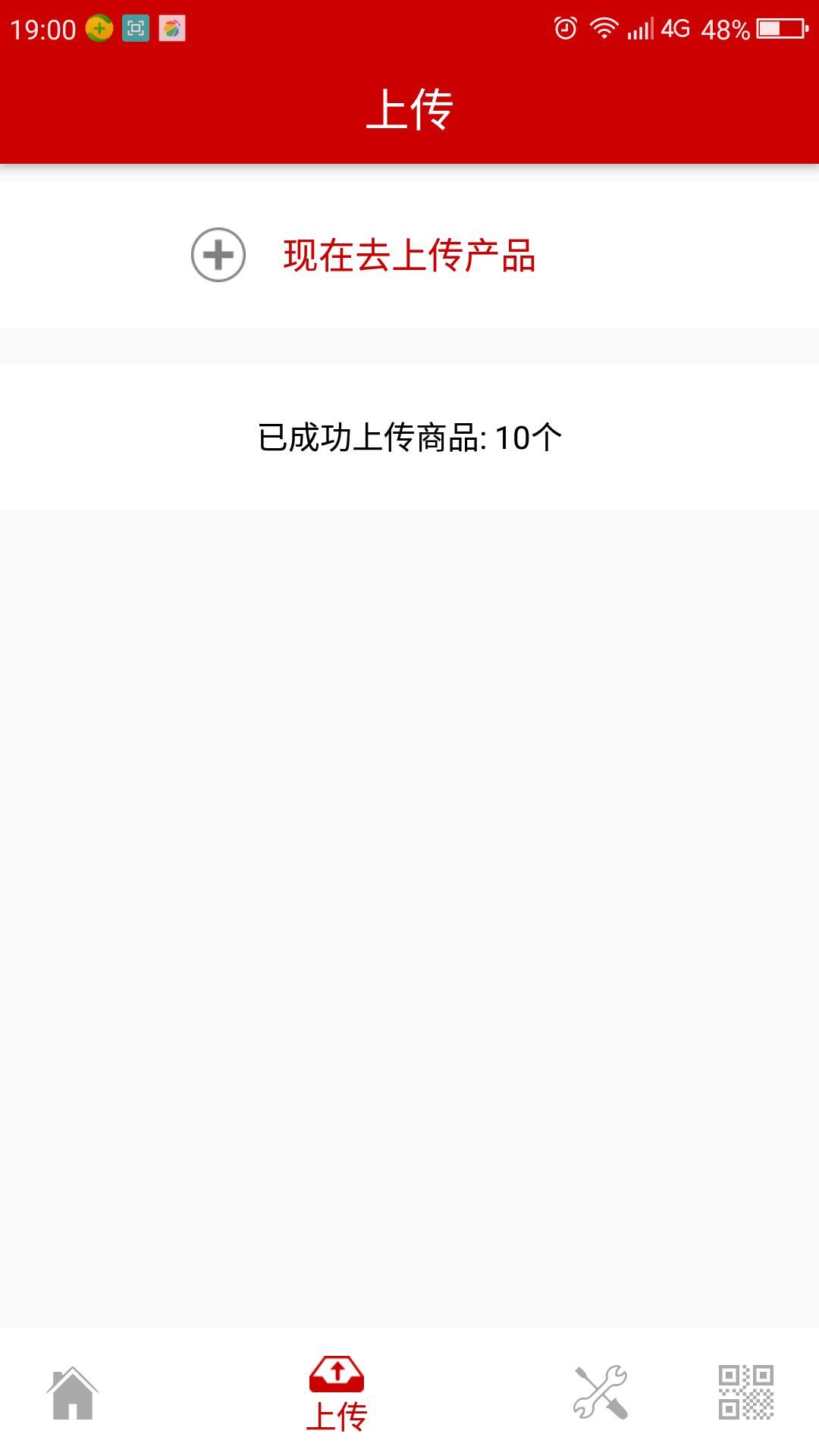This screenshot has height=1456, width=819.
Task: Select the 上传 tab
Action: (337, 1394)
